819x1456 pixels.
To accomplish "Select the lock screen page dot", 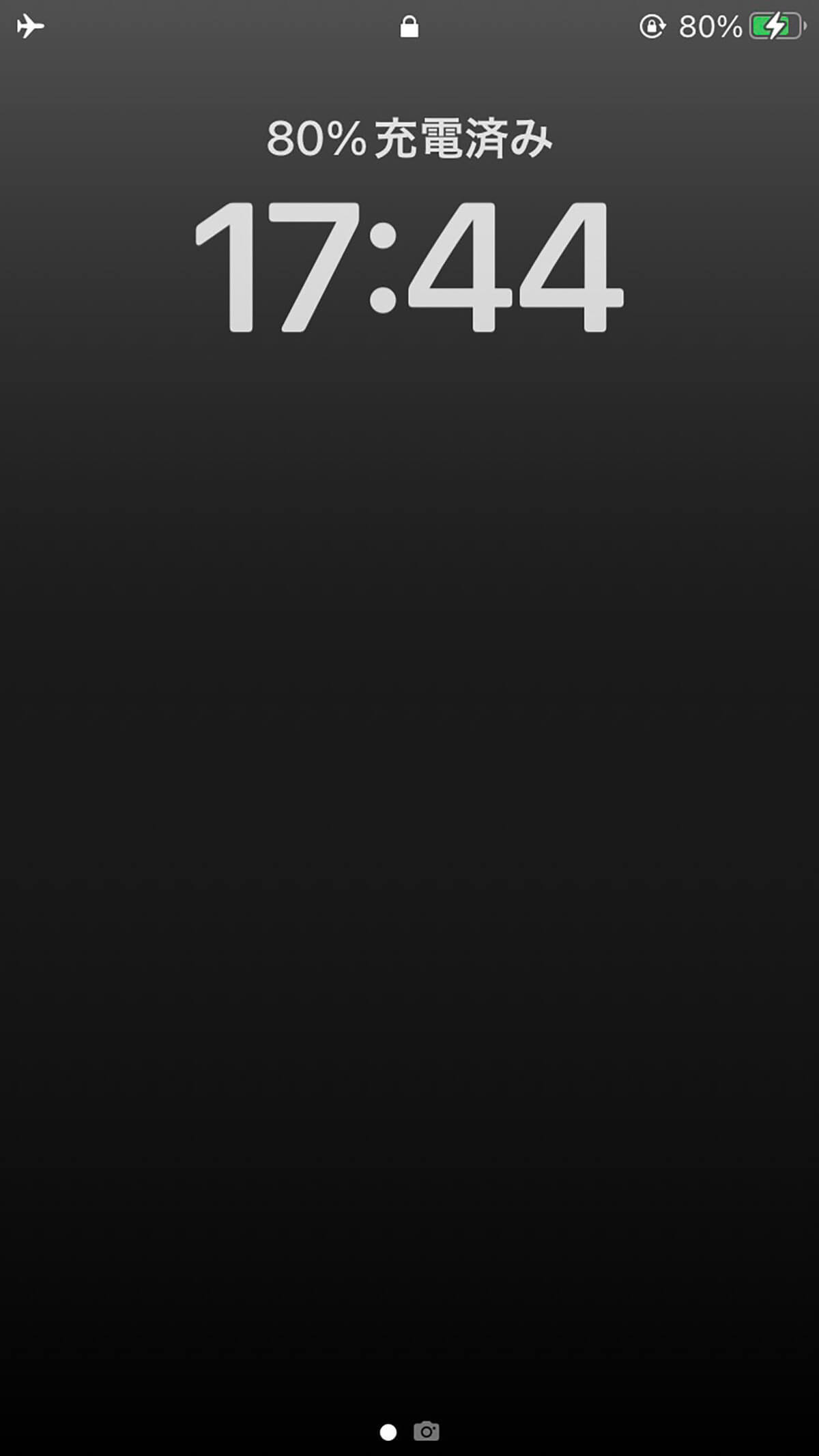I will (x=388, y=1413).
